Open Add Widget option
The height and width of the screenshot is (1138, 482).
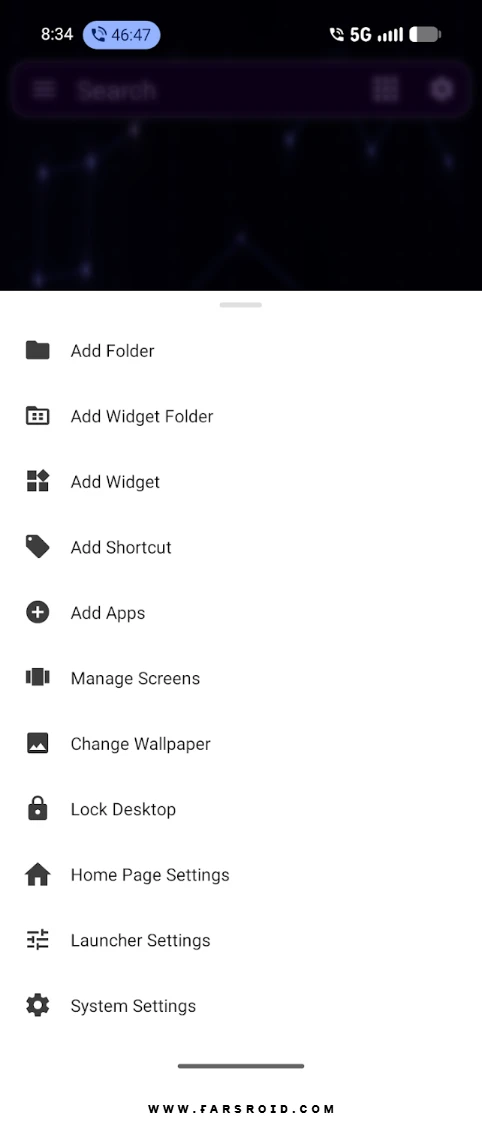pyautogui.click(x=241, y=482)
